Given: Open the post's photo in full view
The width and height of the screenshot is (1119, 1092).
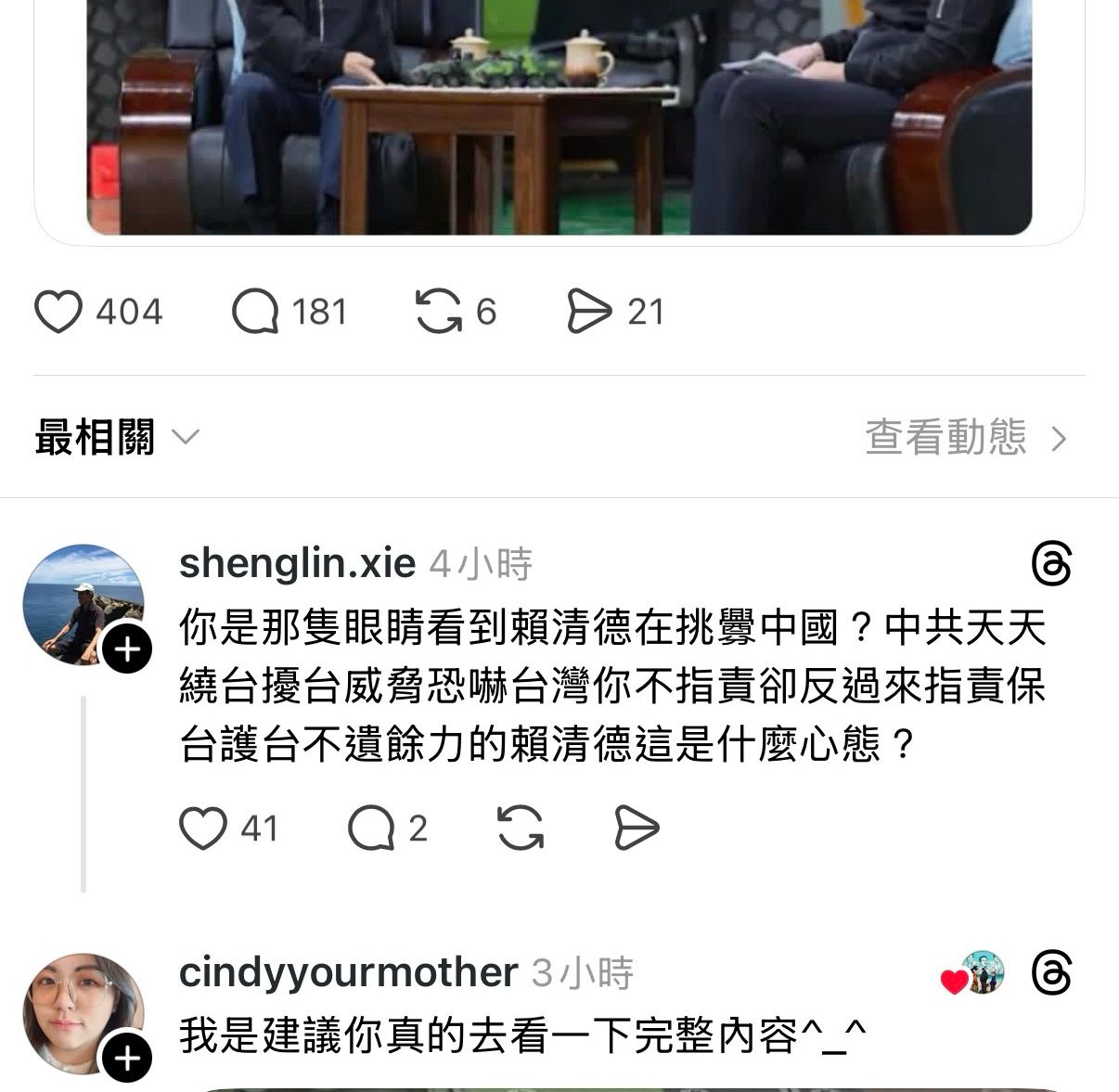Looking at the screenshot, I should coord(559,121).
